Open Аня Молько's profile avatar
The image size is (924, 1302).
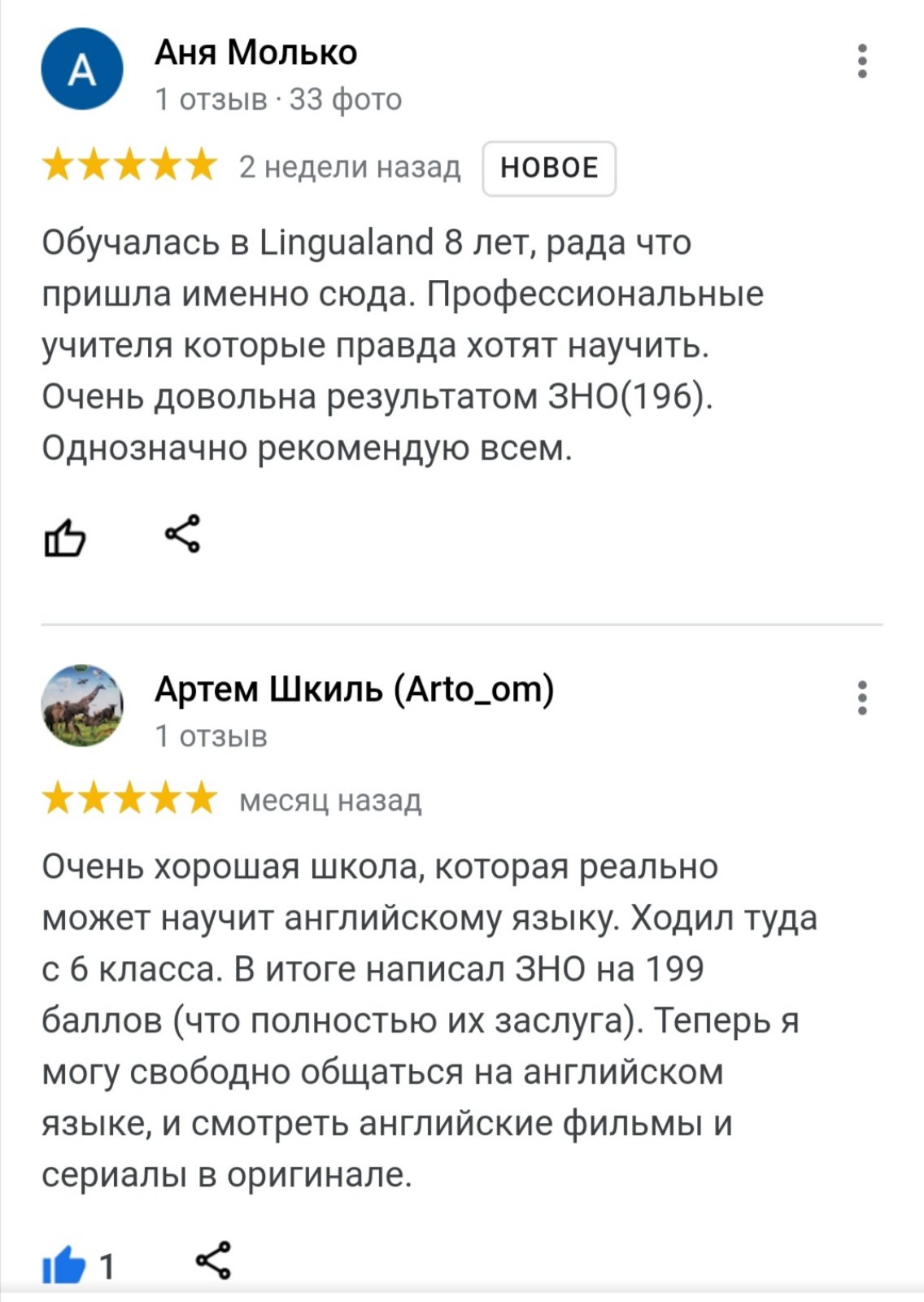82,69
